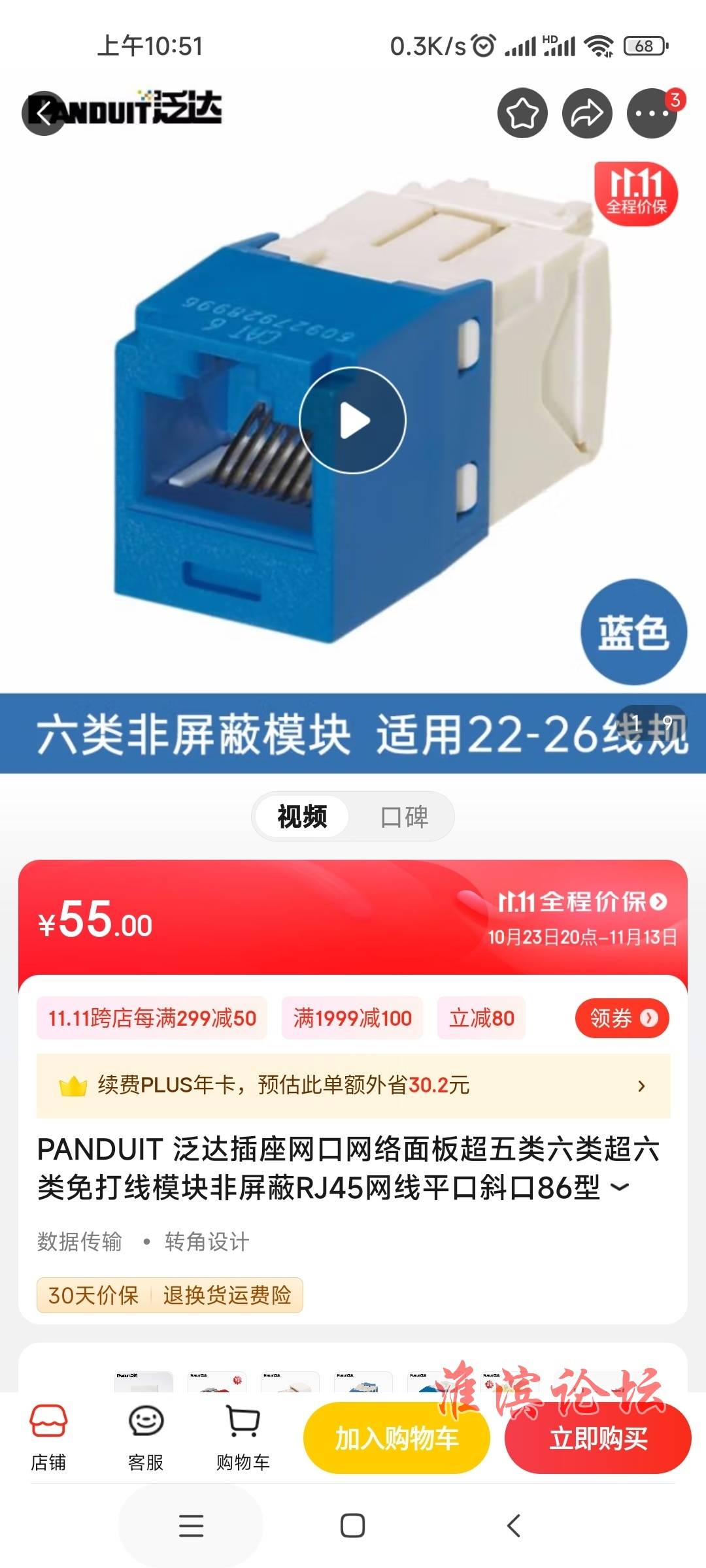706x1568 pixels.
Task: Tap the 满1999减100 coupon chip
Action: point(352,1018)
